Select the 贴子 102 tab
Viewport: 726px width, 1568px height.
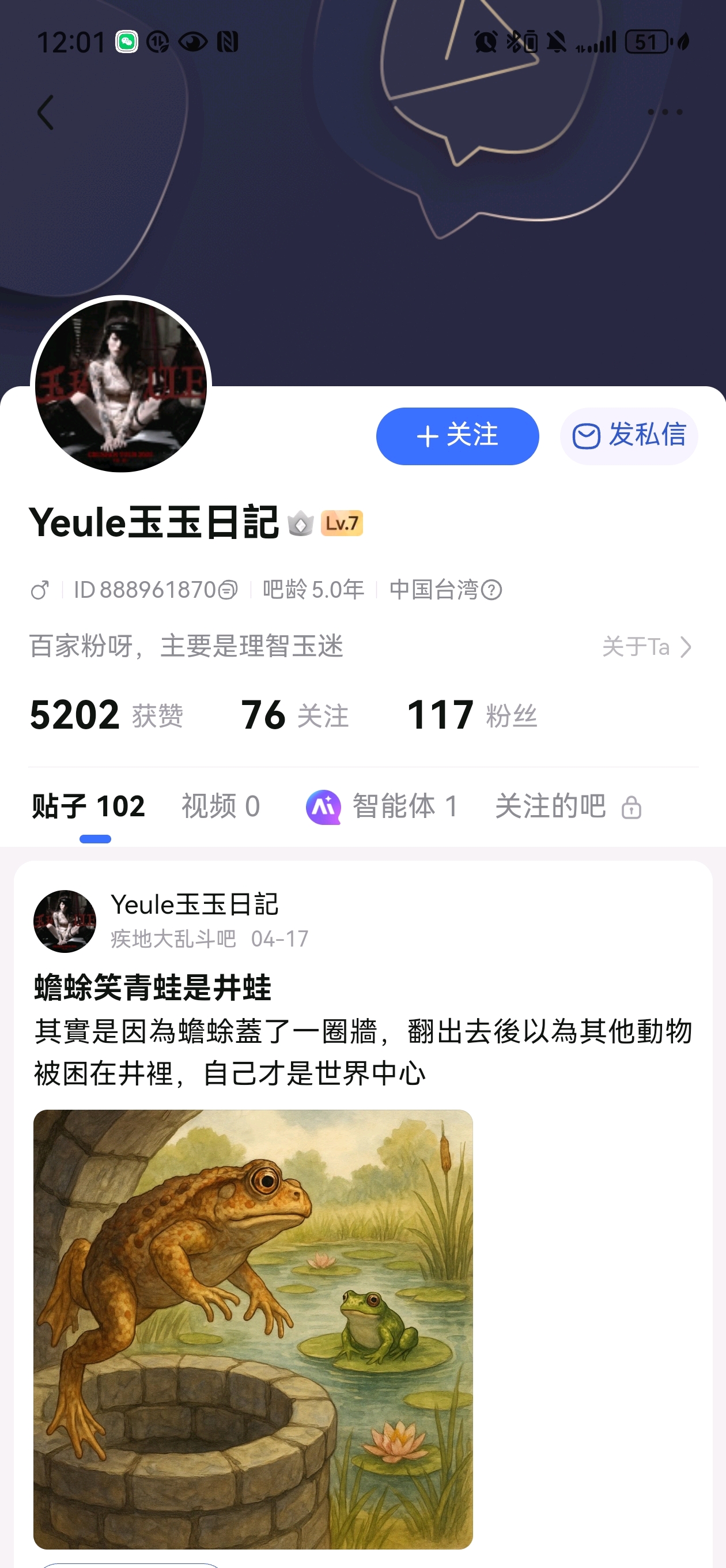pos(89,806)
